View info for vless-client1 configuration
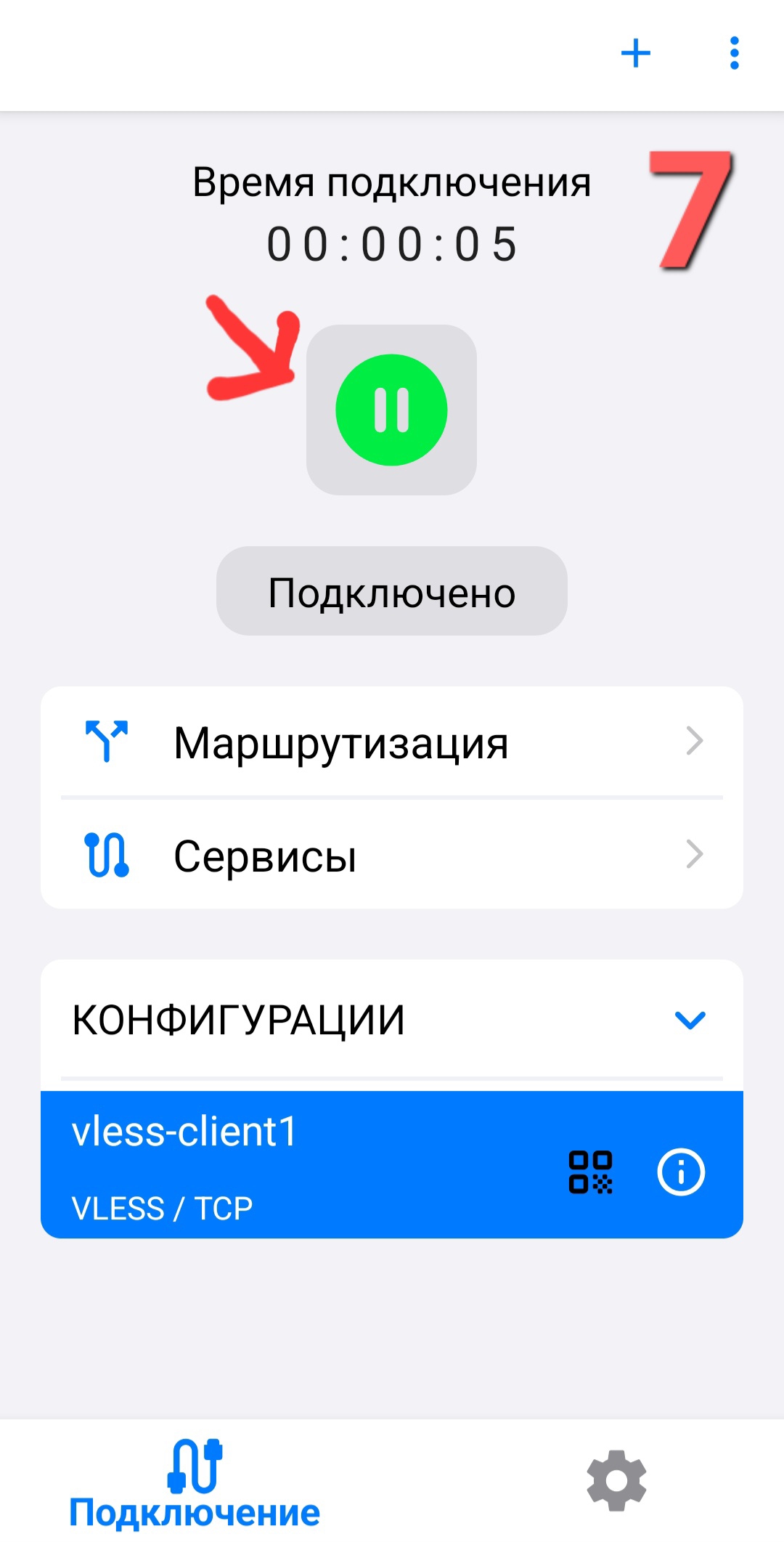 tap(680, 1172)
